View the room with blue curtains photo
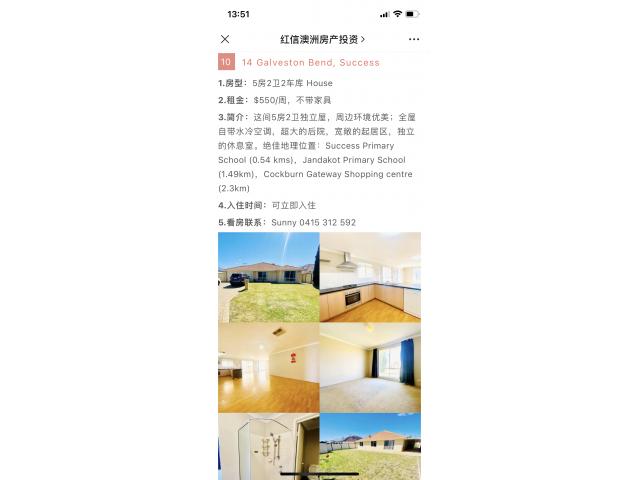Screen dimensions: 640x480 (x=370, y=367)
